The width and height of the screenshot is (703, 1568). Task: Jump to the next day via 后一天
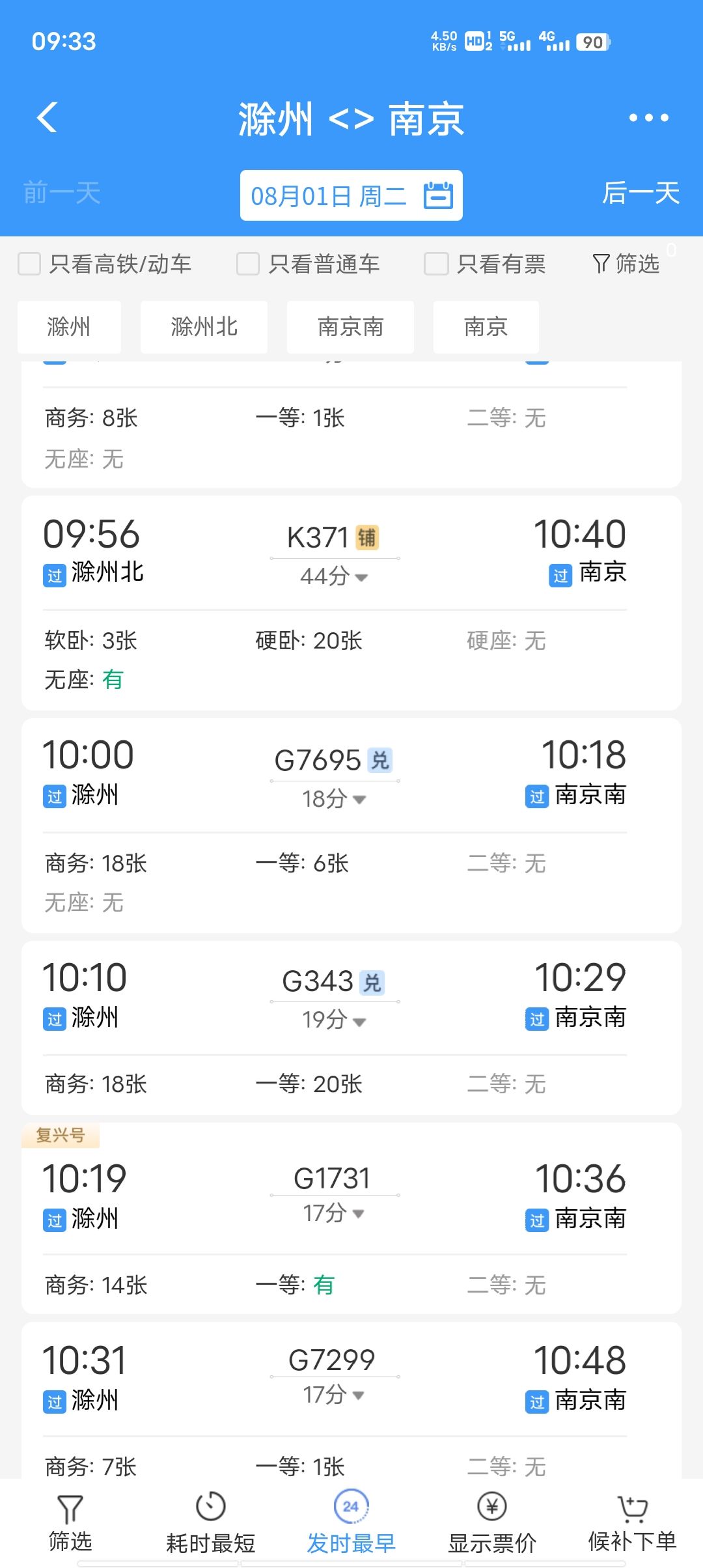pos(641,193)
